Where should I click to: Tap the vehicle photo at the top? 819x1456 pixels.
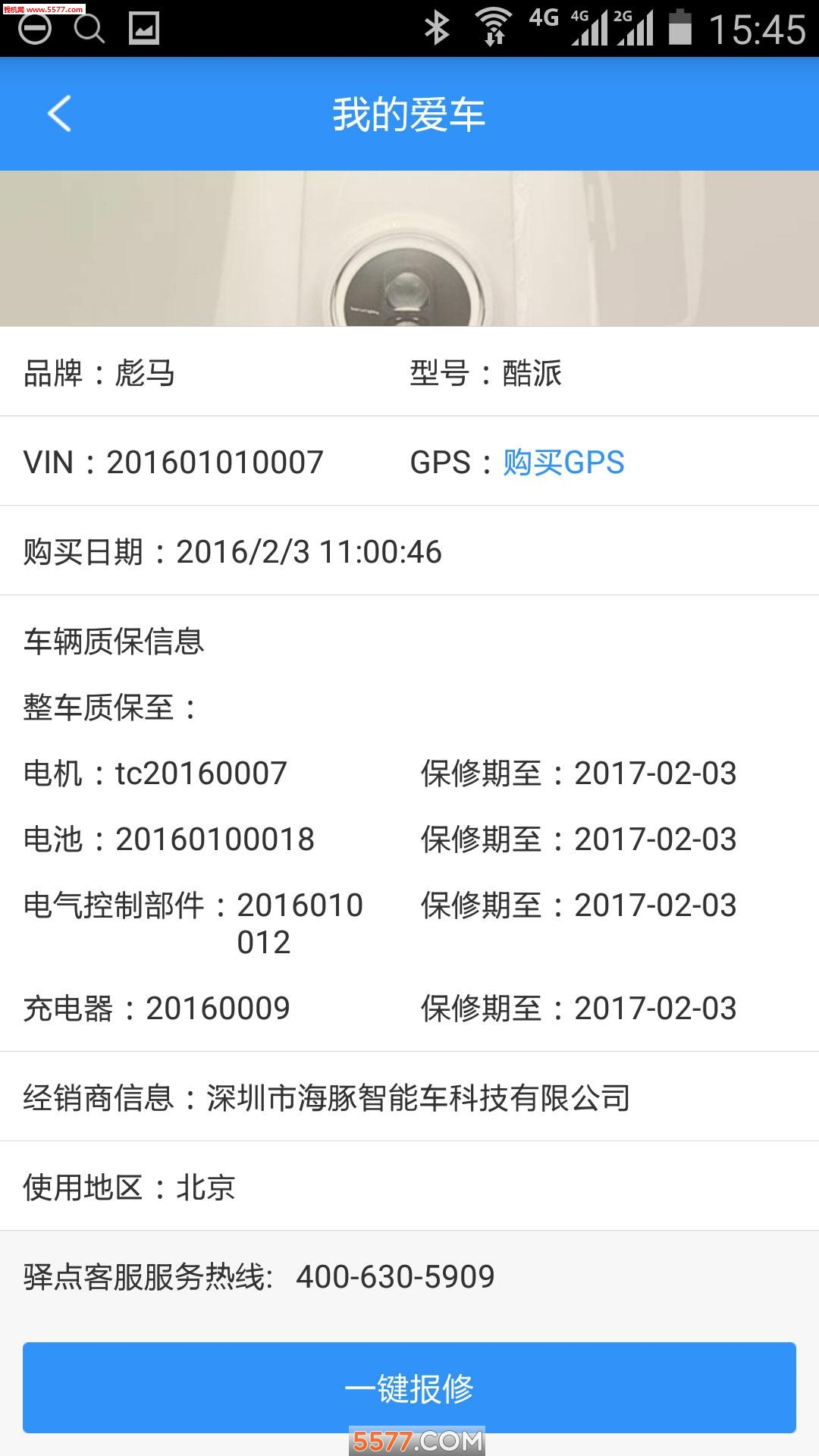(x=409, y=246)
